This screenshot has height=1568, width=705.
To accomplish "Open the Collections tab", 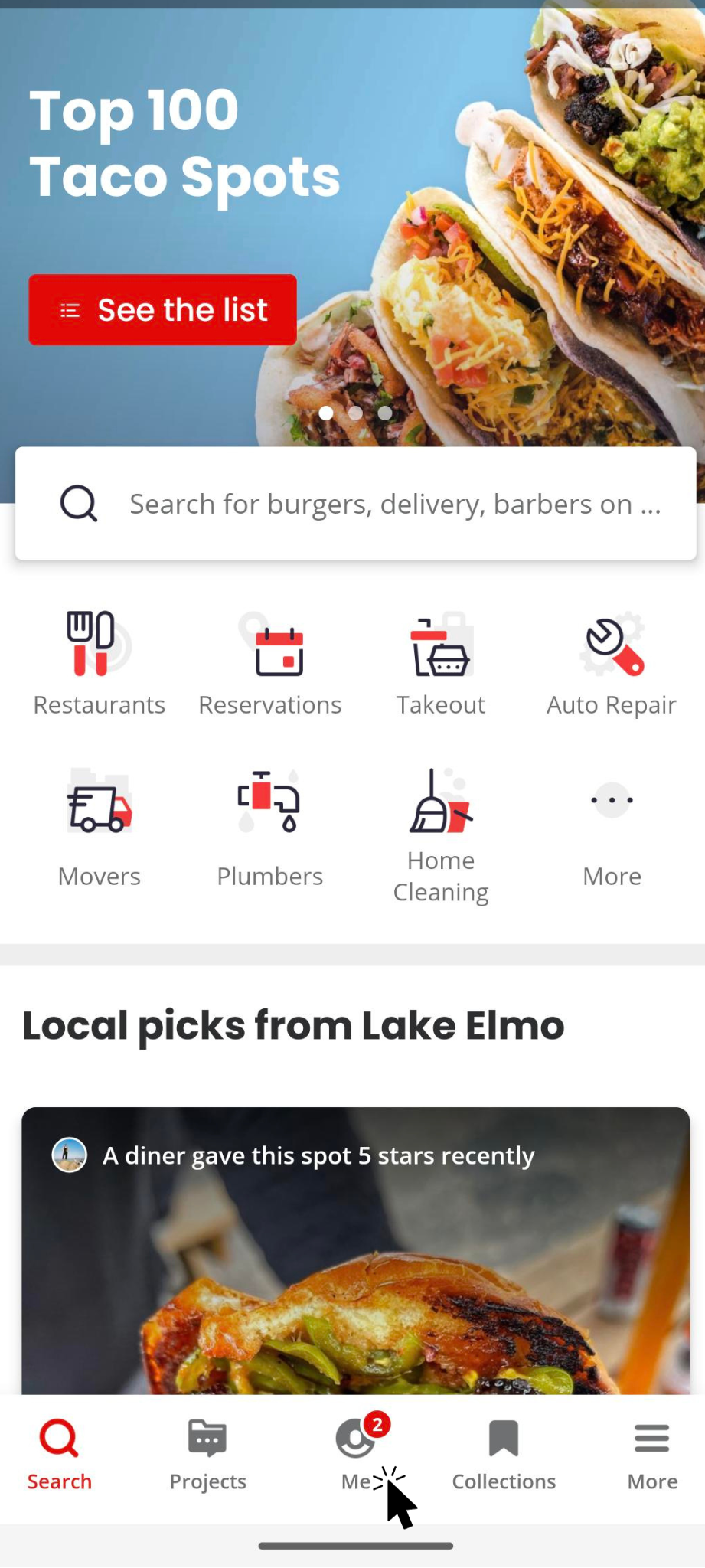I will [x=504, y=1455].
